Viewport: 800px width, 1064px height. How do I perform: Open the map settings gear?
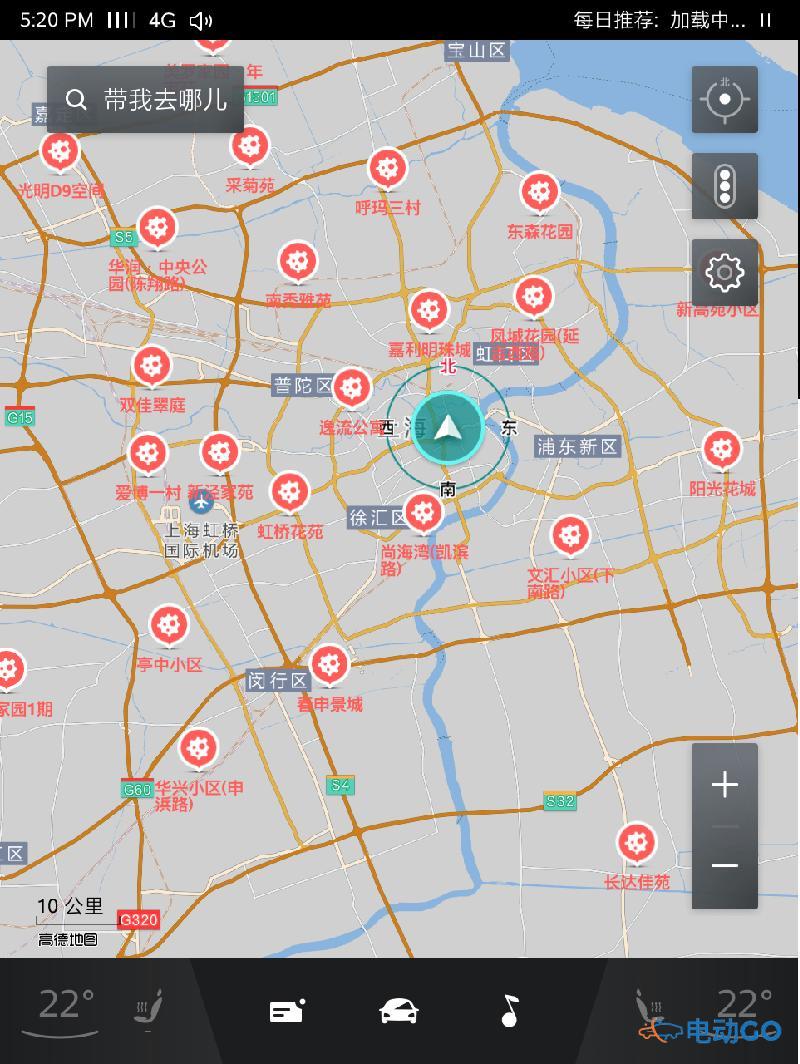pos(724,272)
